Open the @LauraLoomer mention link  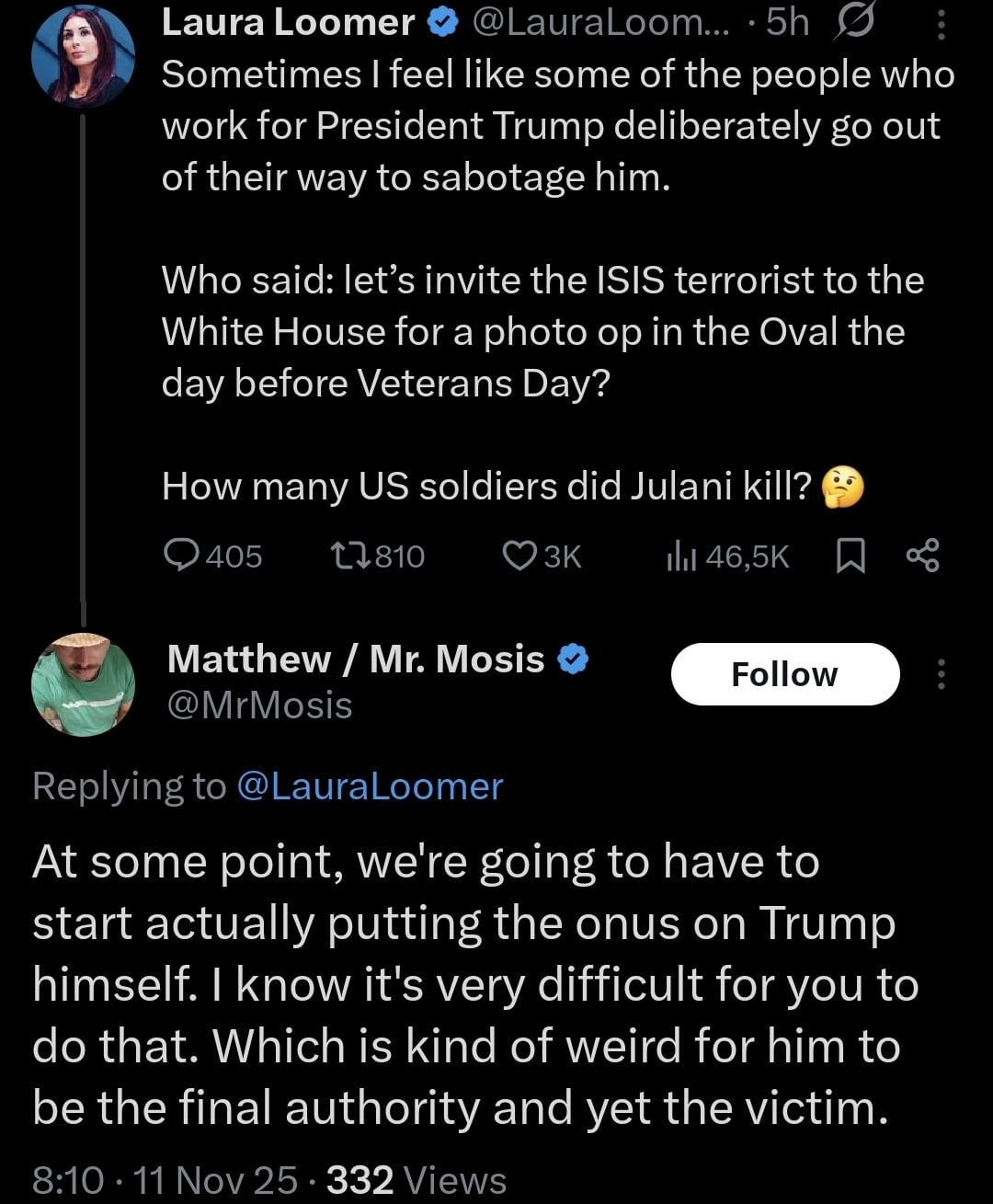click(370, 786)
